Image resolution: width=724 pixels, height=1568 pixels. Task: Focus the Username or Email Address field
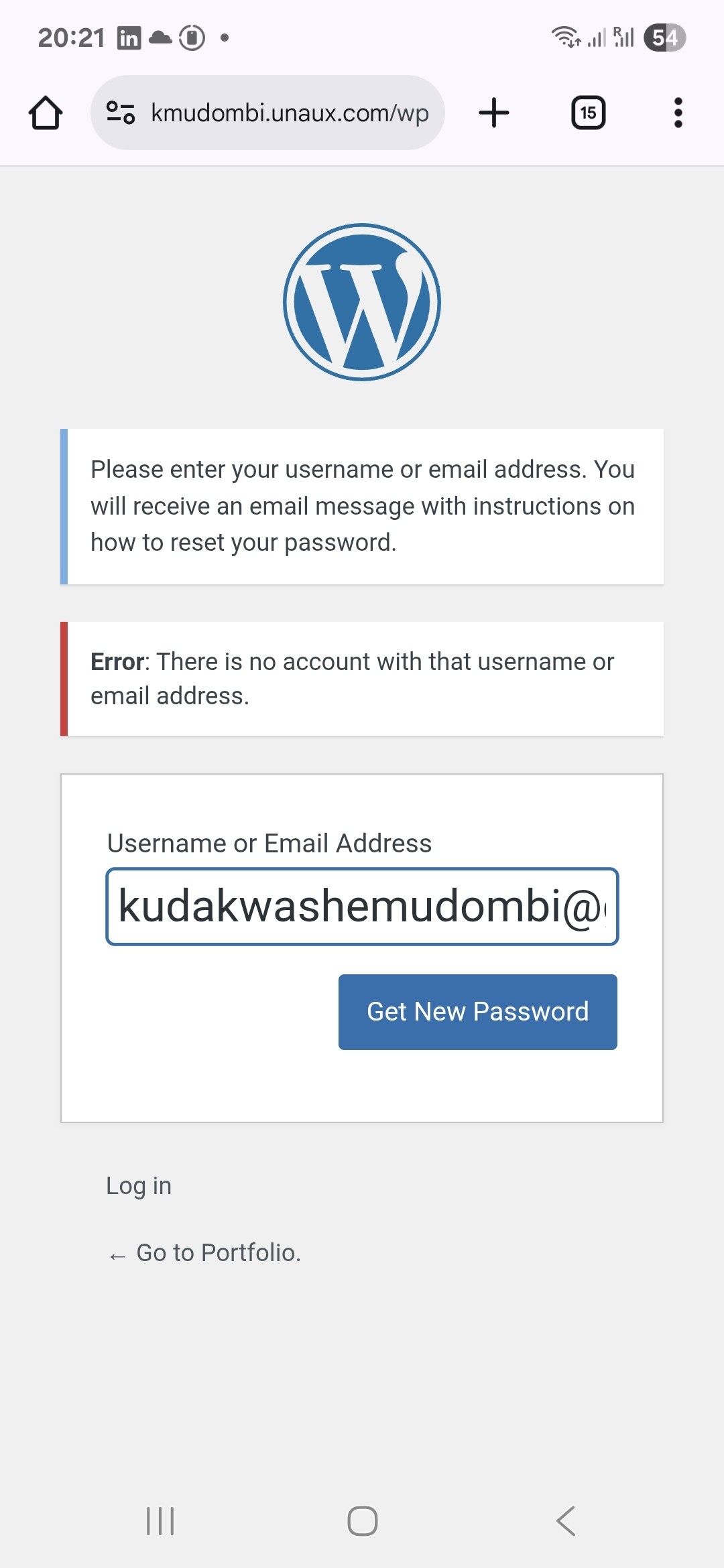[x=362, y=907]
